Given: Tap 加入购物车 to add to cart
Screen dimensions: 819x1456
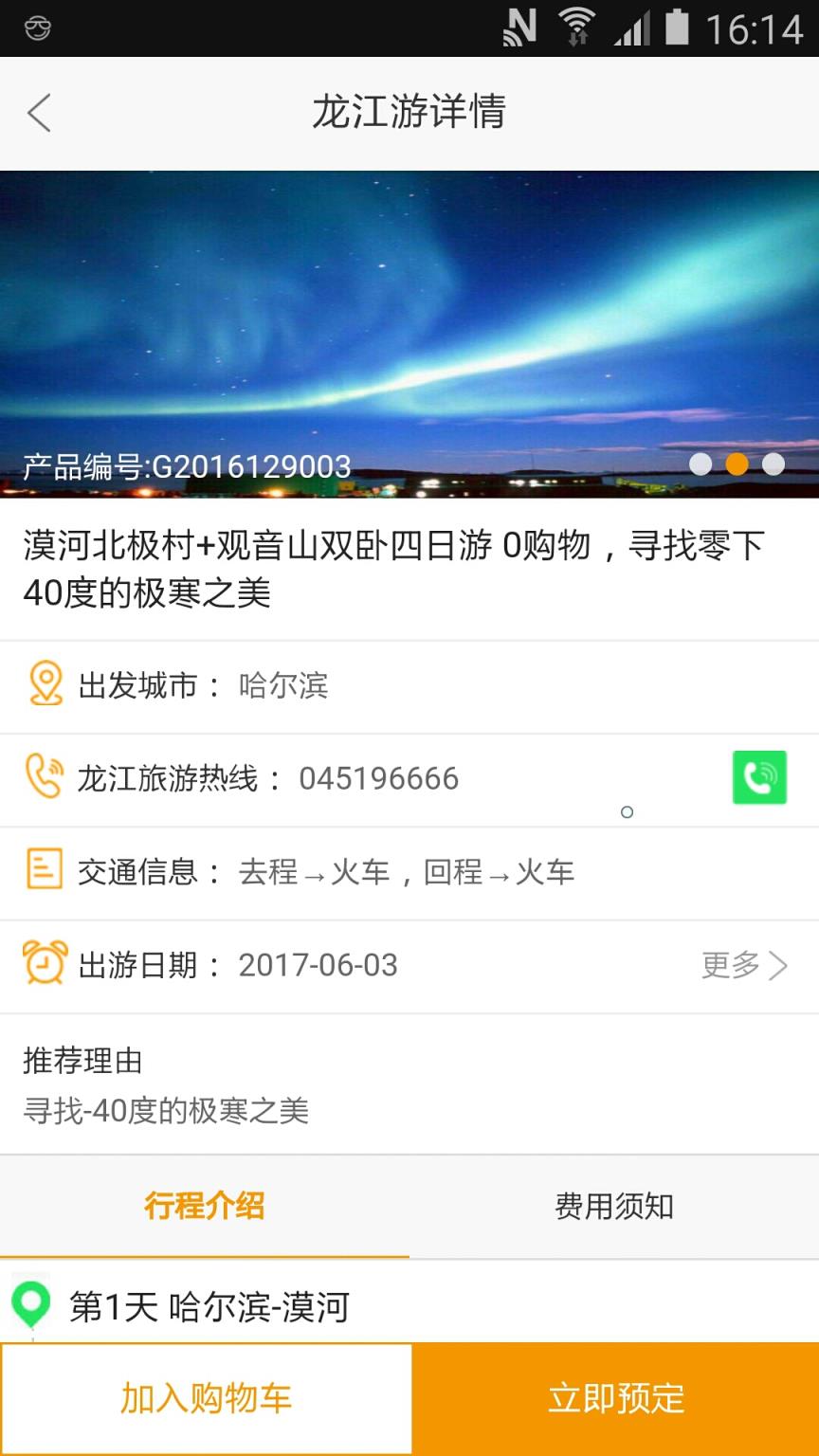Looking at the screenshot, I should coord(205,1396).
